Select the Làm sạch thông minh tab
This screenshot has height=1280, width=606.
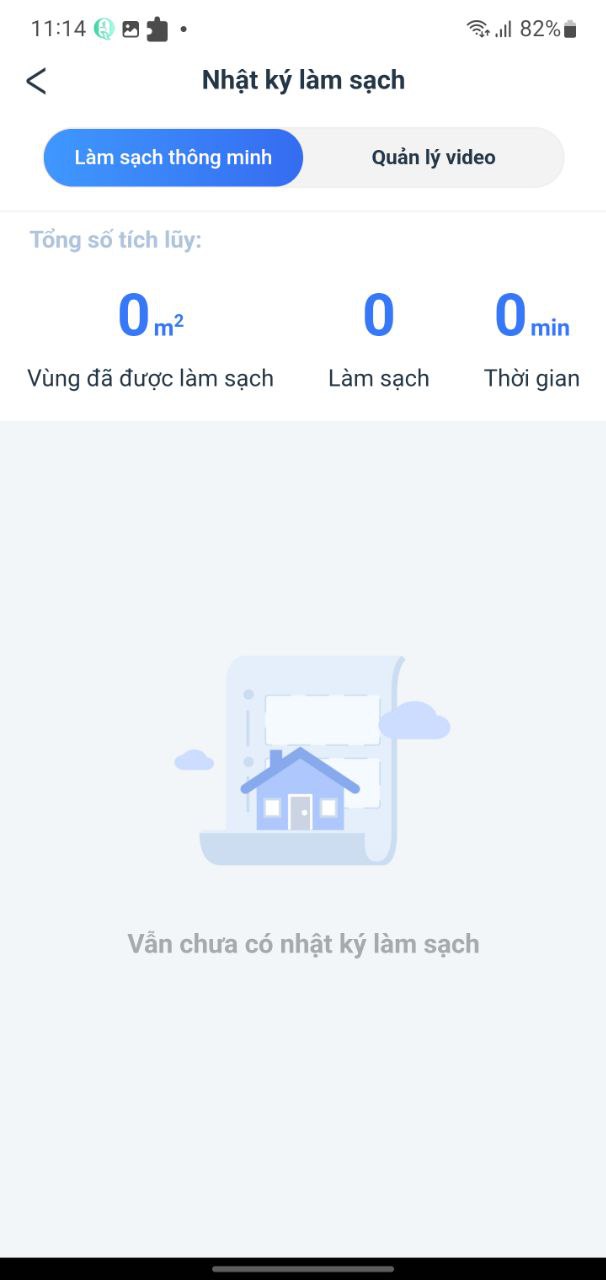[173, 158]
